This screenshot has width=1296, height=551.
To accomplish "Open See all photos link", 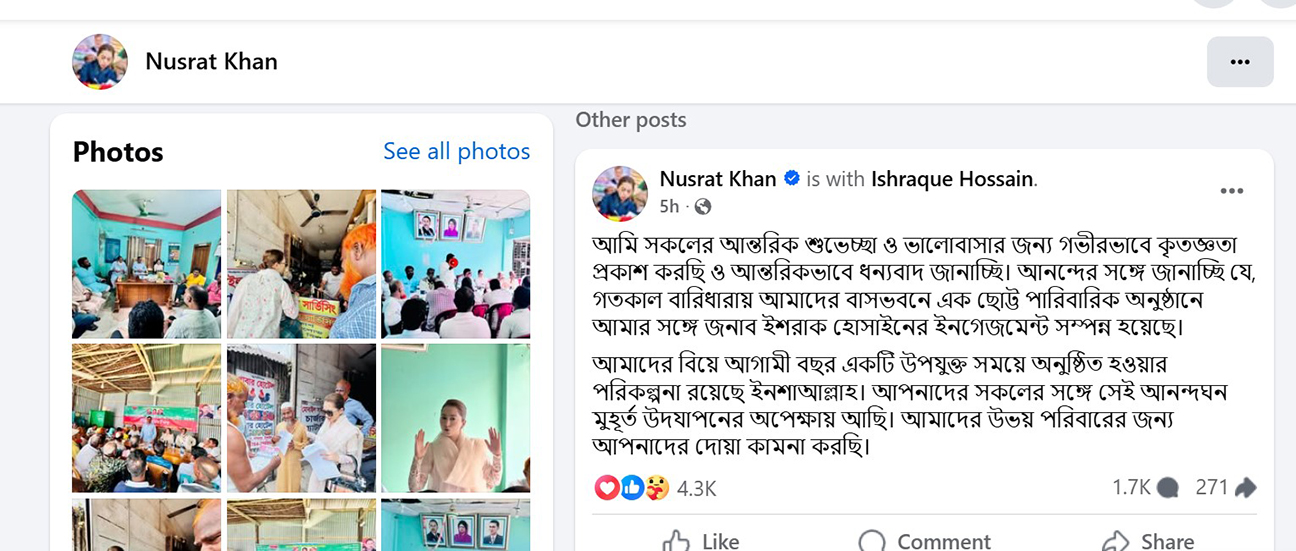I will pos(456,151).
